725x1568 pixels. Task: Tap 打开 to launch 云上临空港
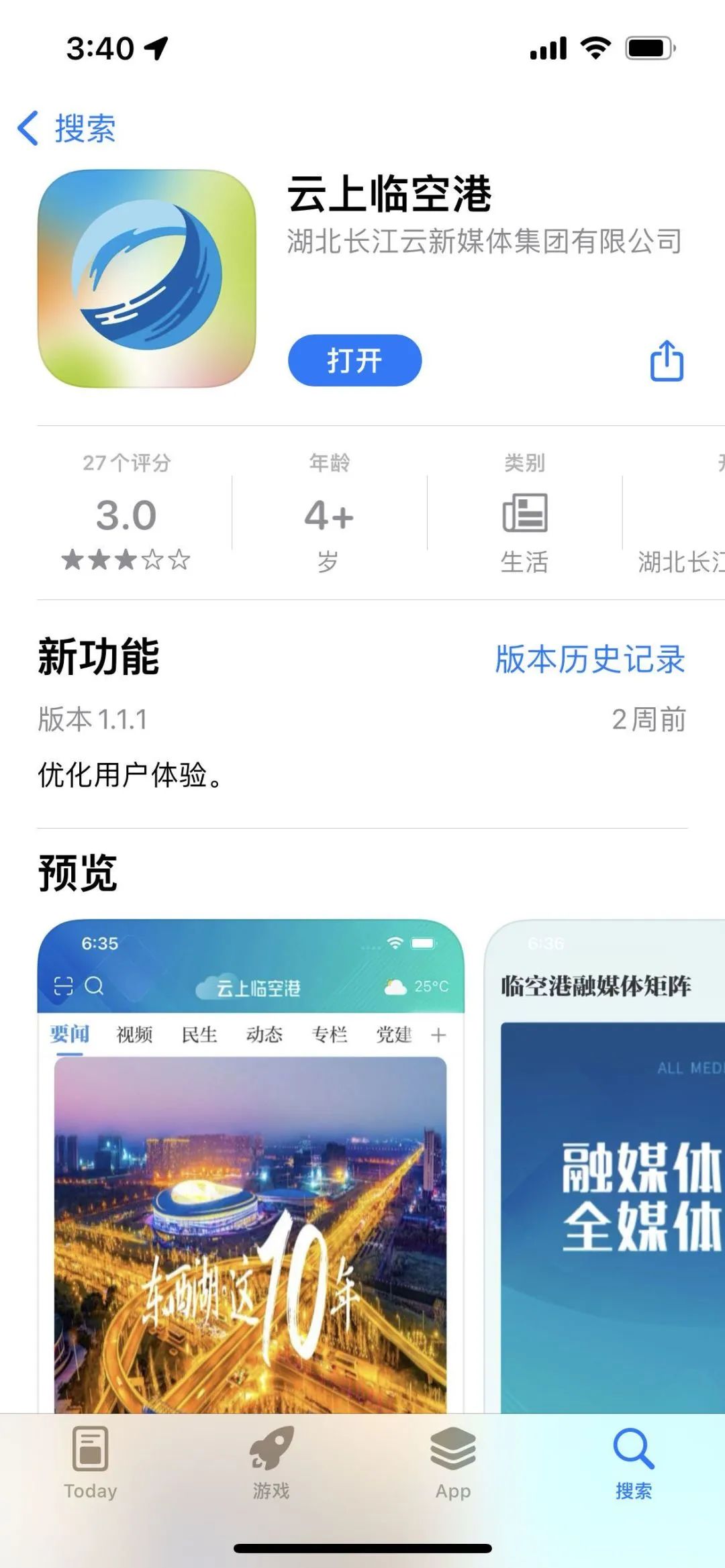point(354,360)
